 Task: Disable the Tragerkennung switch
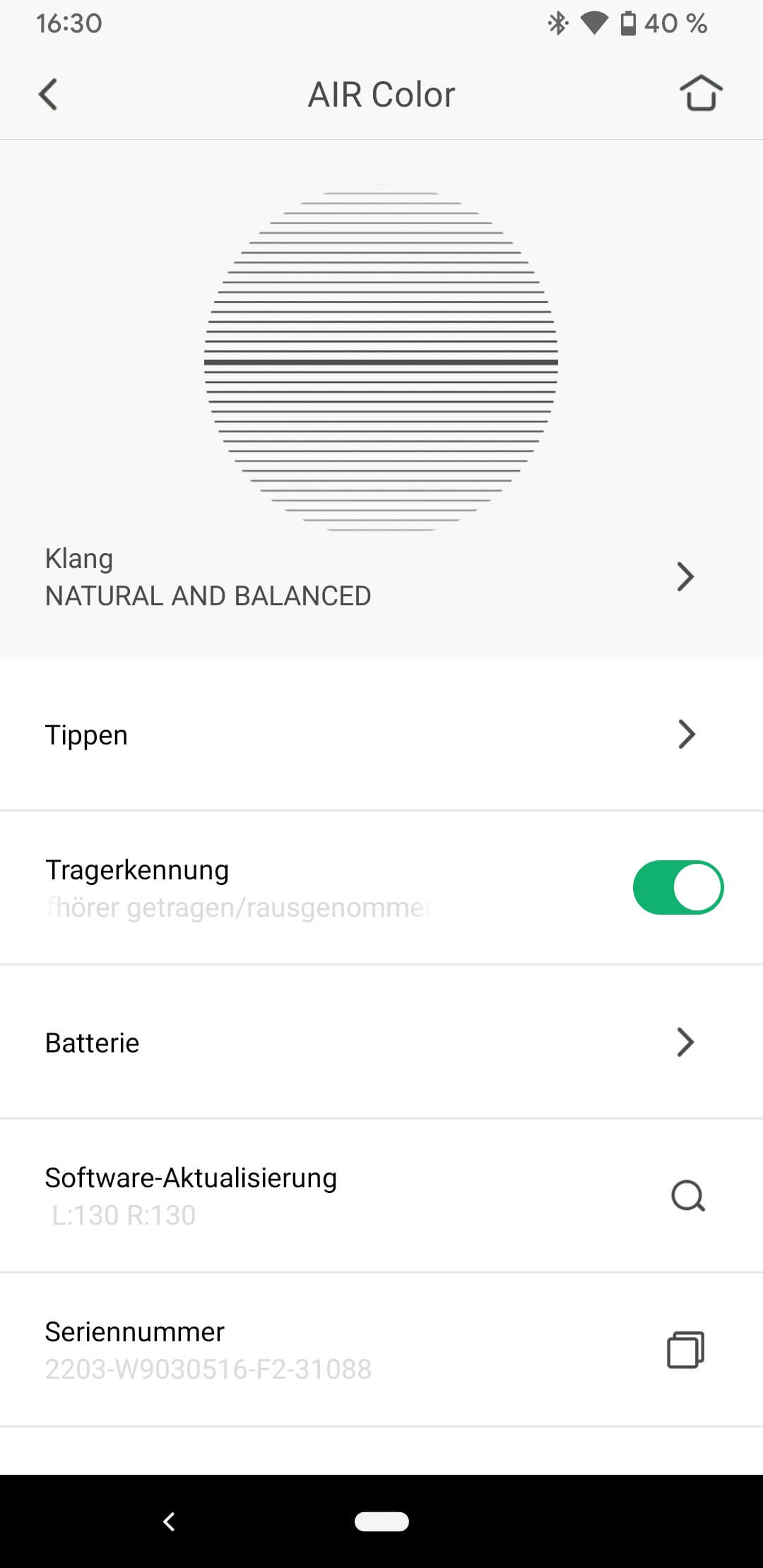coord(678,887)
